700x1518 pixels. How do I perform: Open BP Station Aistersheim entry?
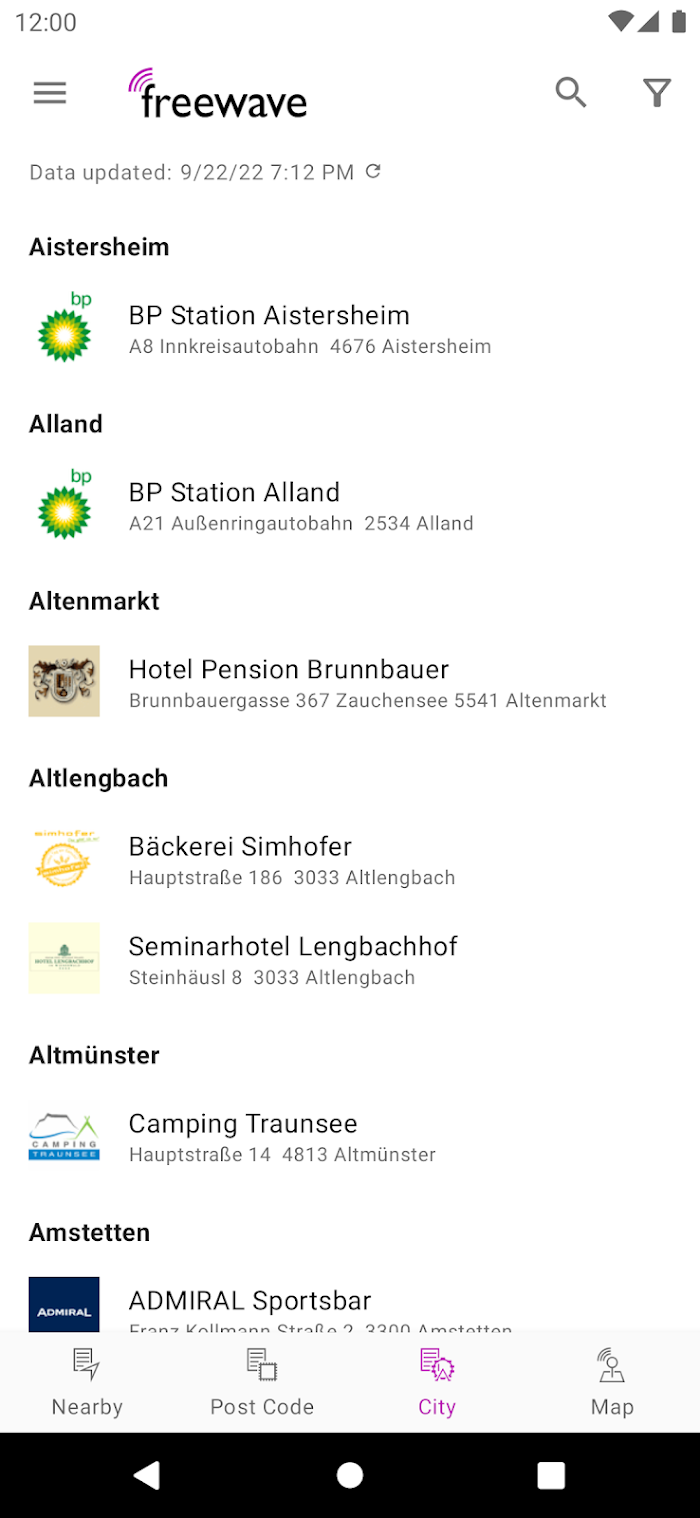click(x=350, y=330)
